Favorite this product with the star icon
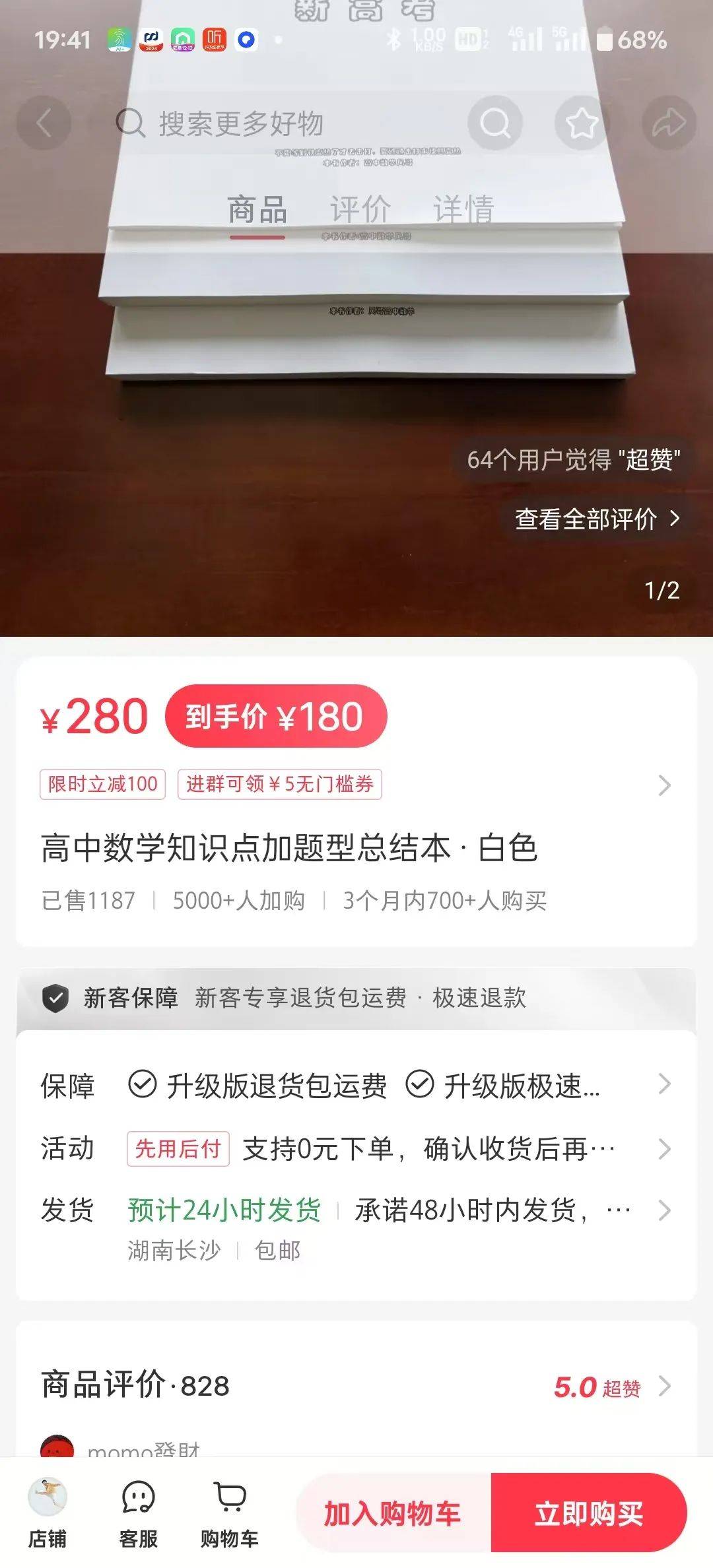Viewport: 713px width, 1568px height. 582,123
